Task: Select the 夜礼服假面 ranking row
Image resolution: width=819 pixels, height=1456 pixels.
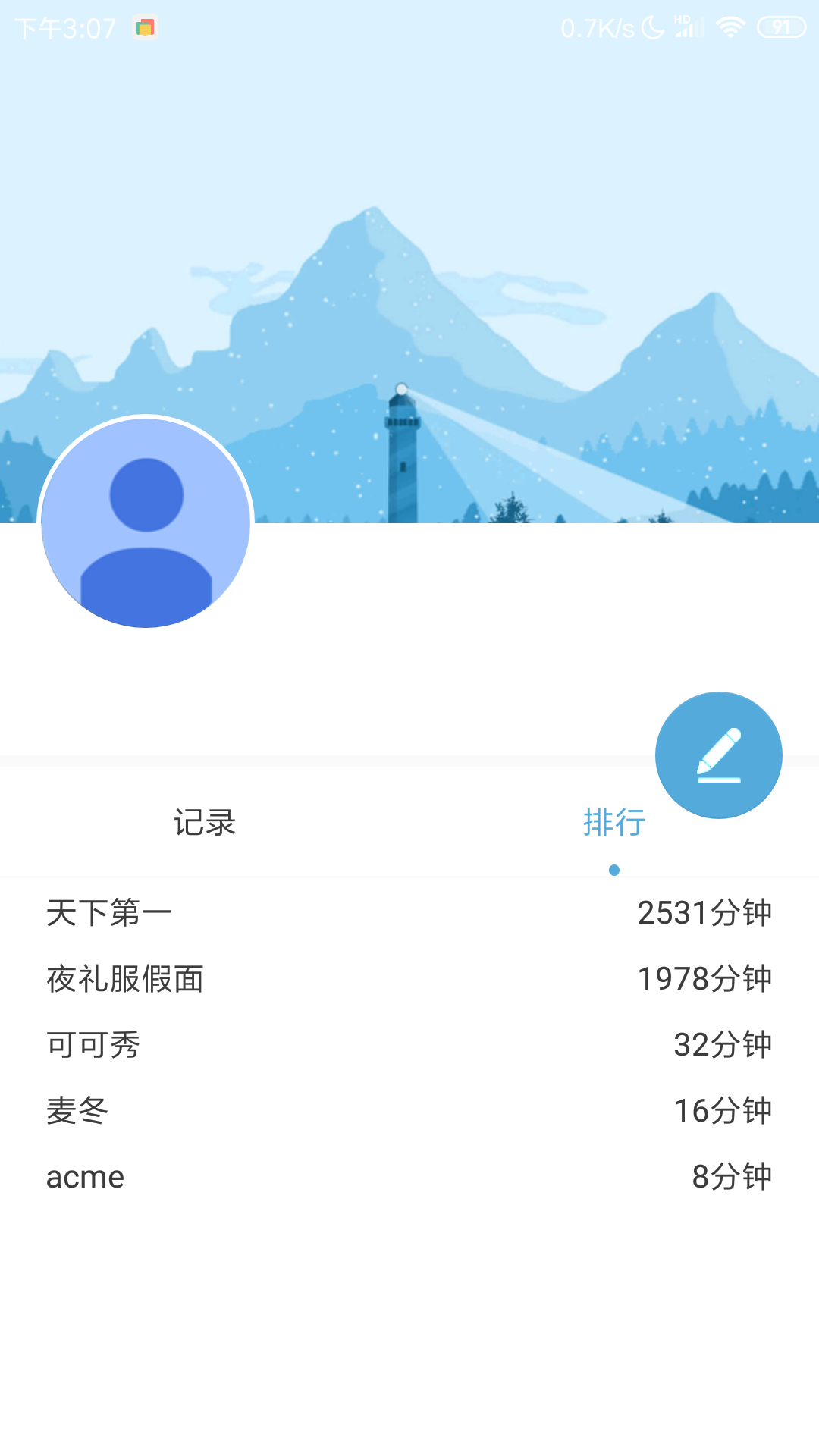Action: point(409,978)
